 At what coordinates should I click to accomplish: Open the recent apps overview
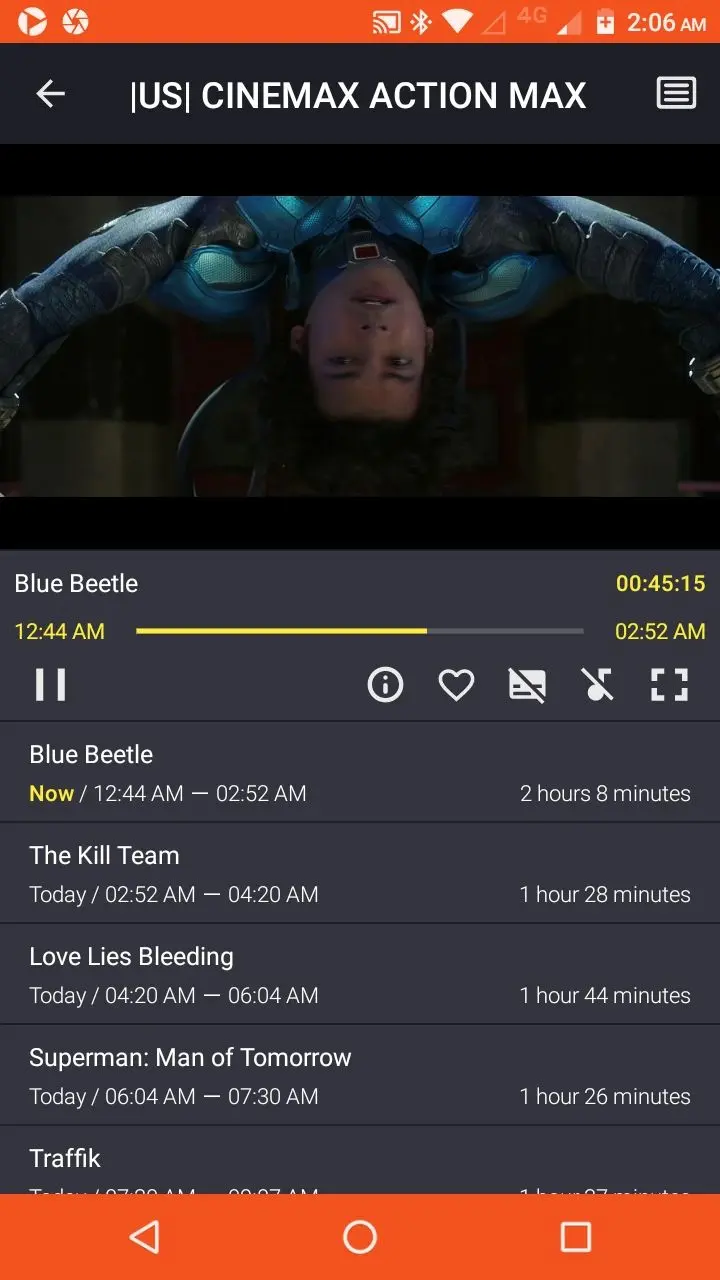576,1237
